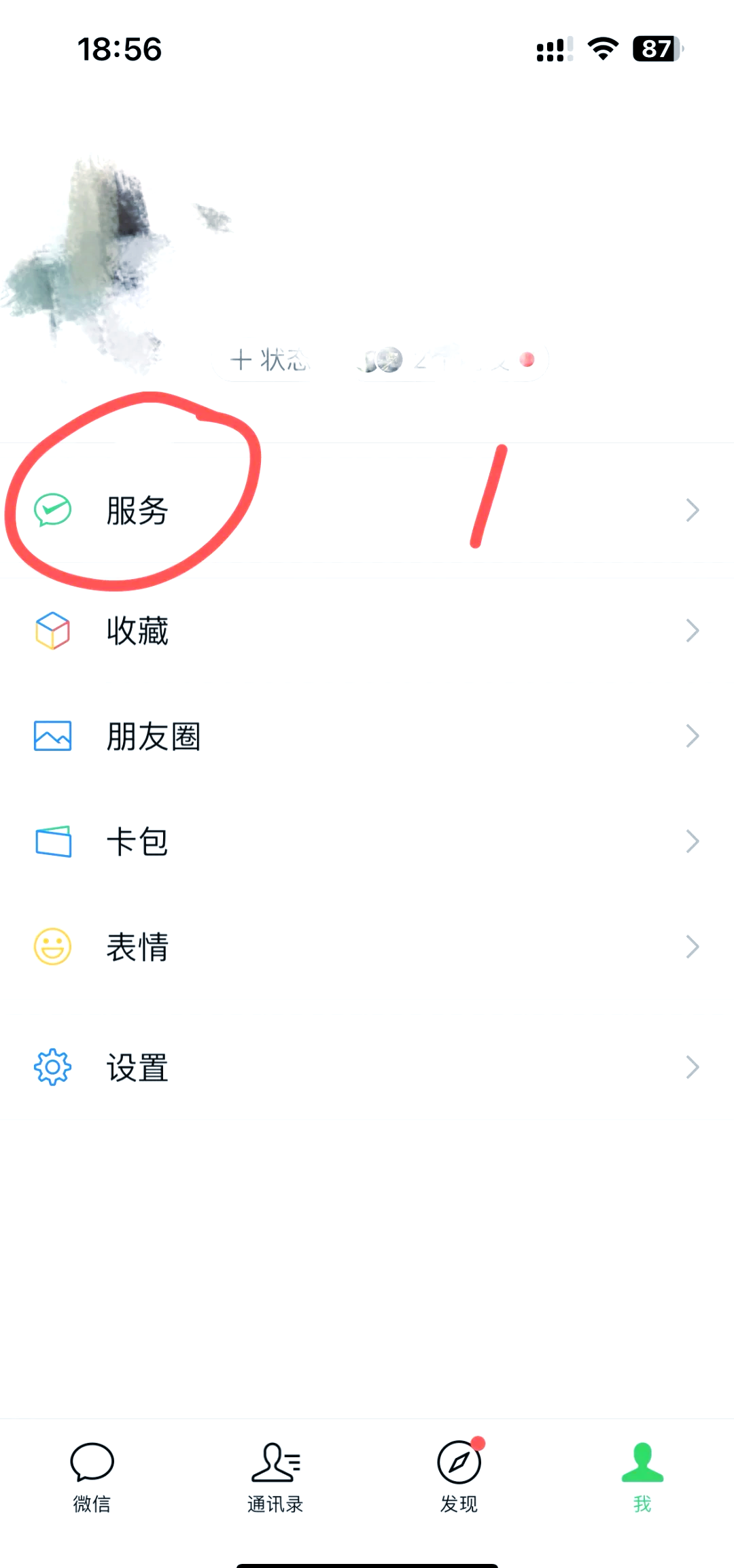734x1568 pixels.
Task: Open 收藏 (Favorites)
Action: tap(367, 631)
